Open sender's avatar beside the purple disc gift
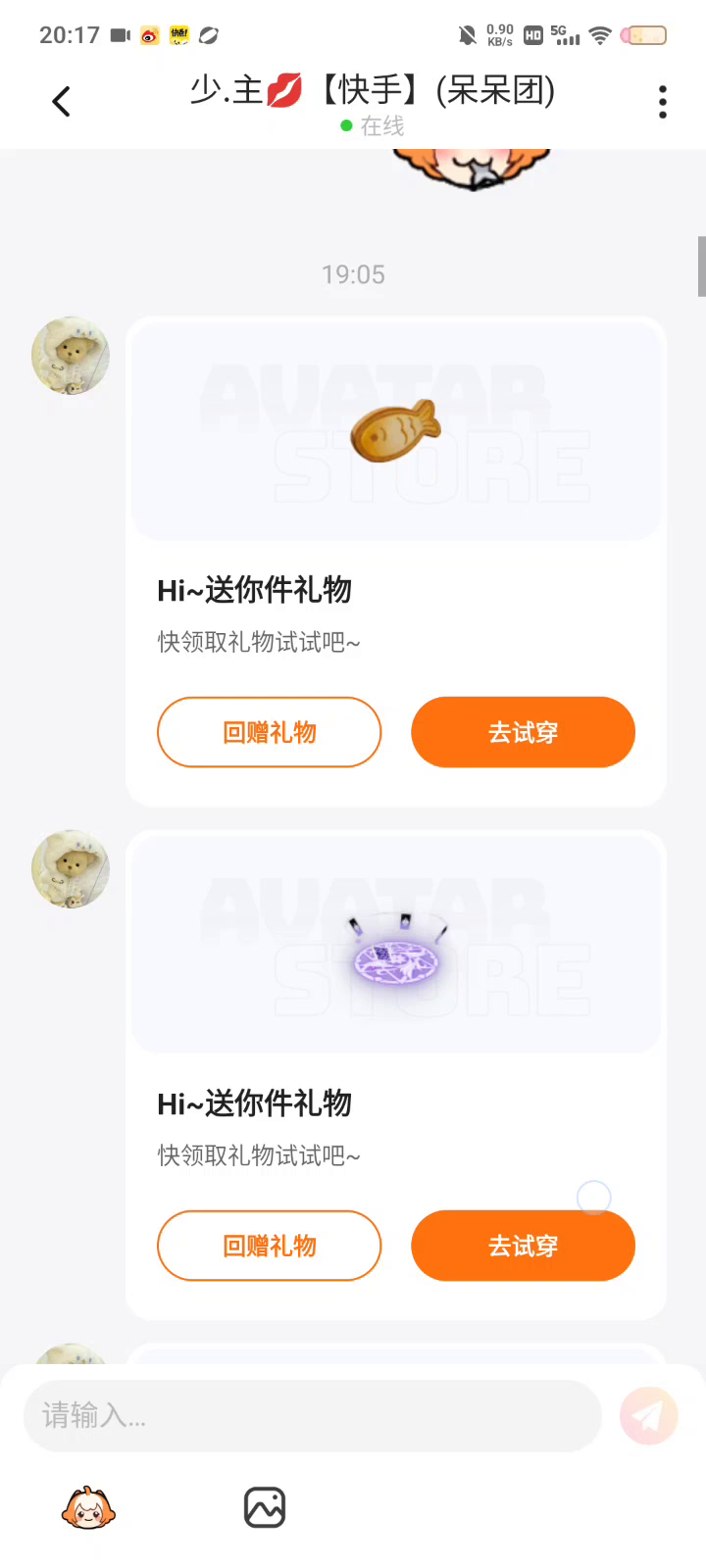 71,868
